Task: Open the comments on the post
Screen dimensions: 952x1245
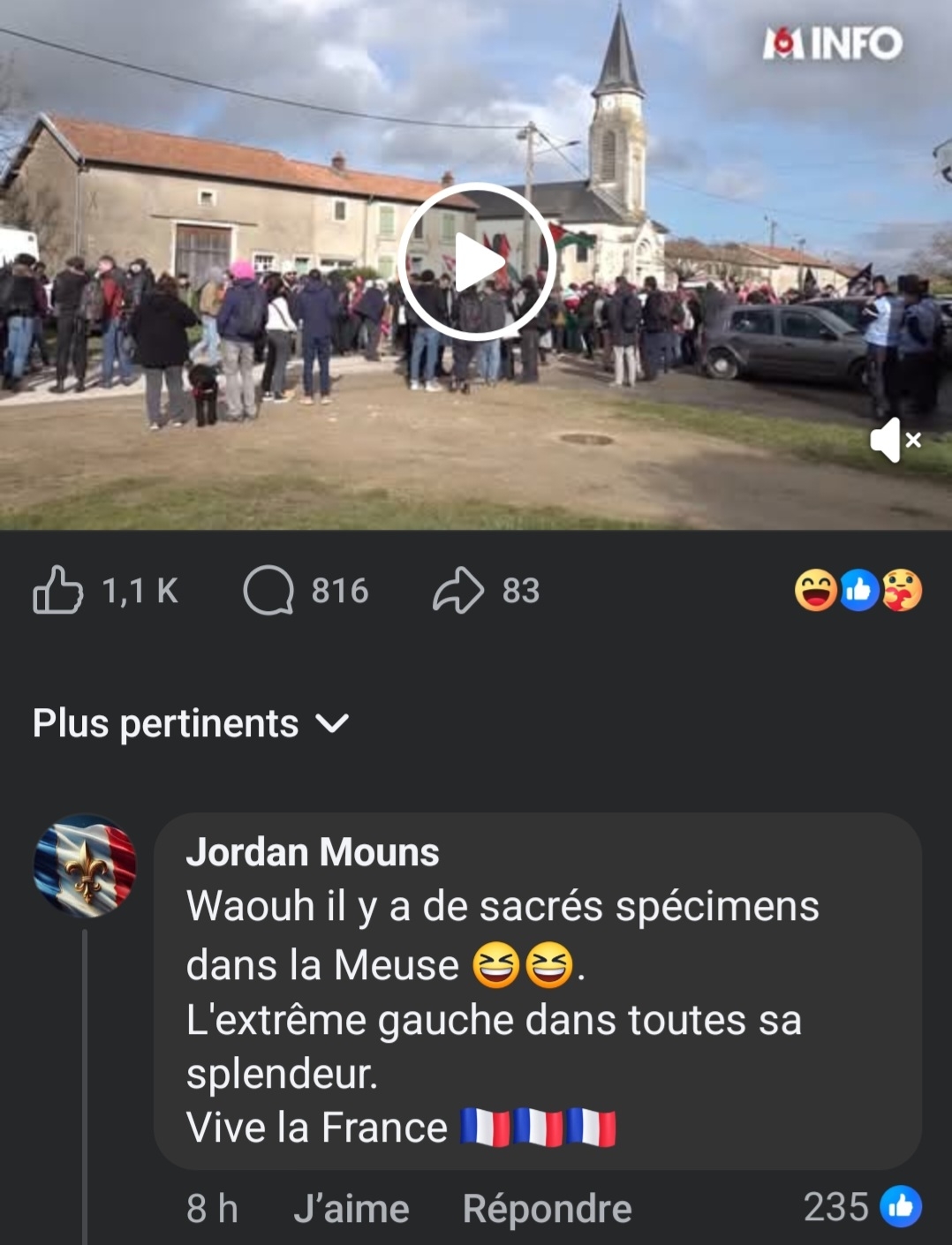Action: click(x=269, y=590)
